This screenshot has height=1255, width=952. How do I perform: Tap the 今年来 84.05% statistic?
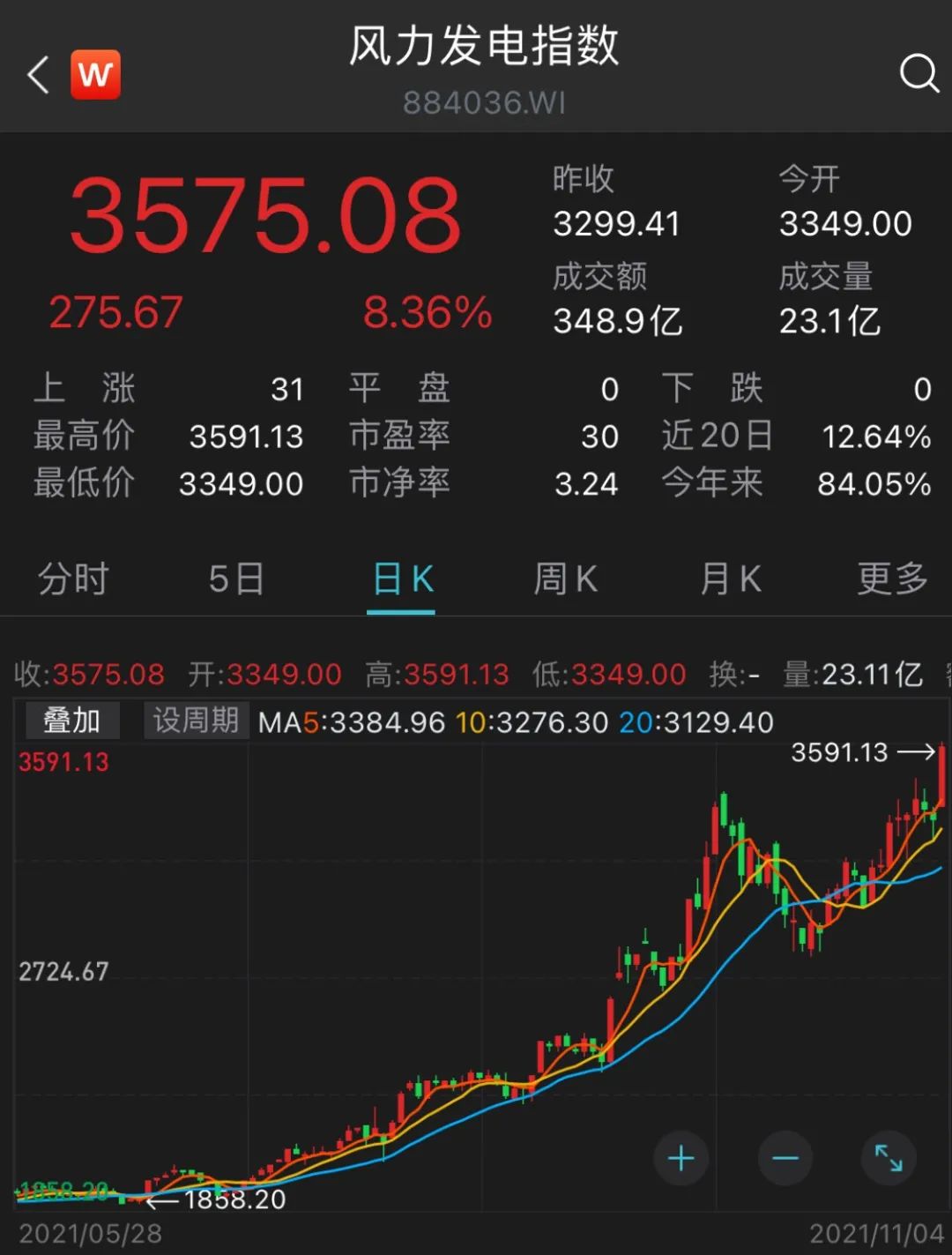(873, 483)
